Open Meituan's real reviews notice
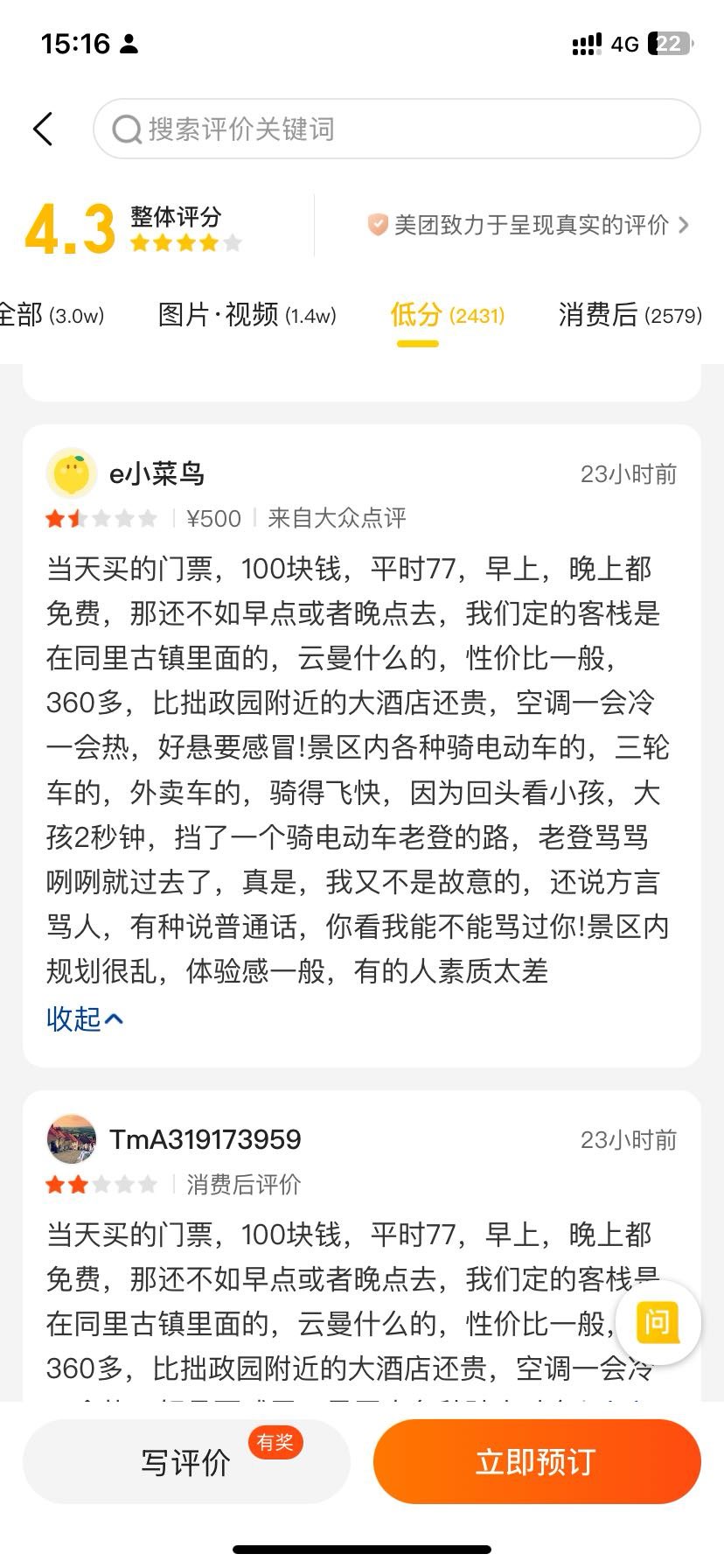 click(x=529, y=225)
